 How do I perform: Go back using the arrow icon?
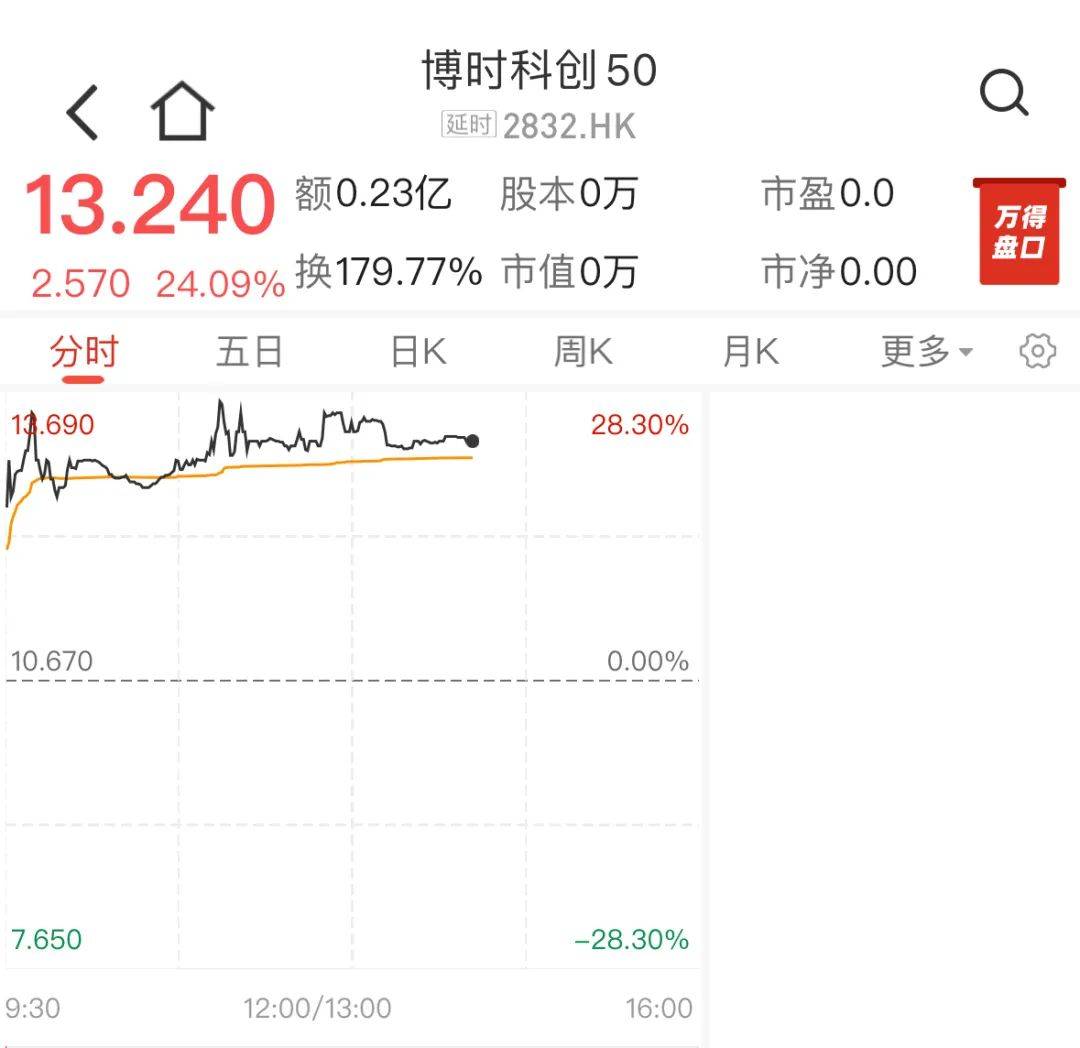click(83, 112)
